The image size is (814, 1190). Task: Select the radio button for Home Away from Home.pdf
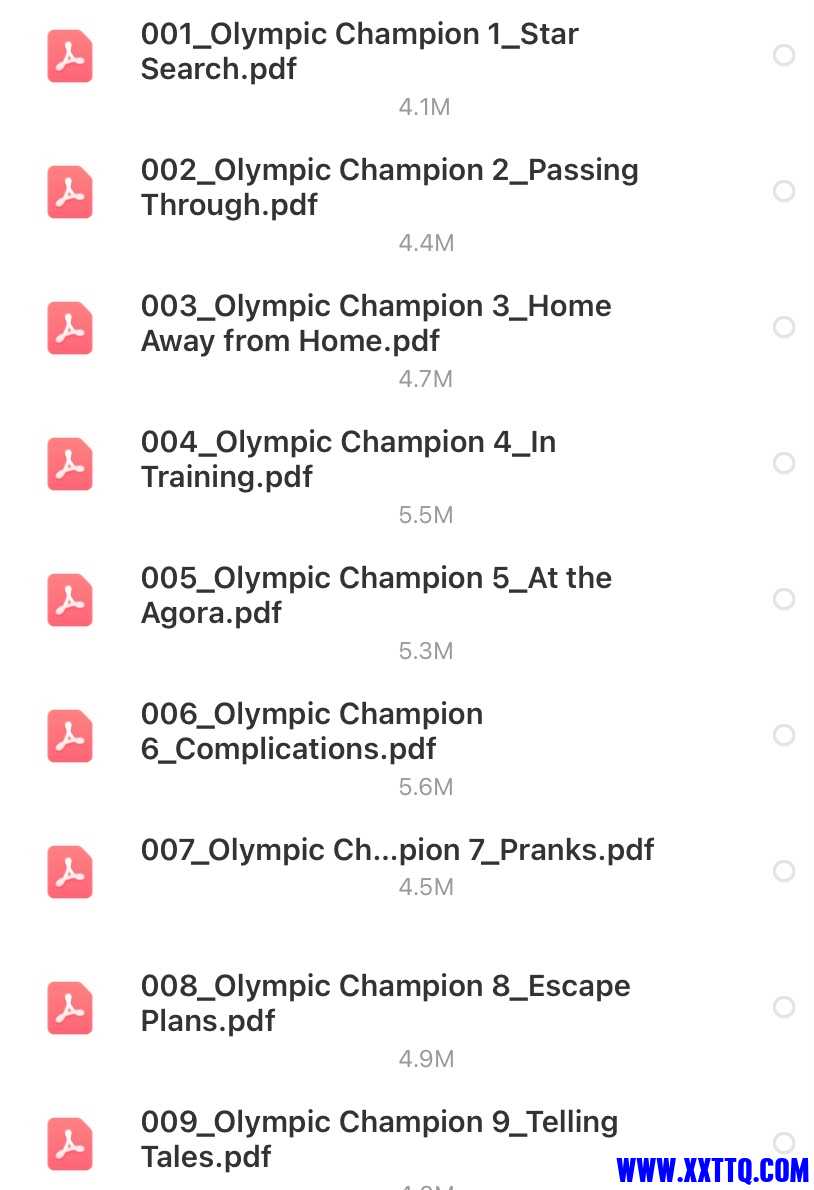coord(784,327)
